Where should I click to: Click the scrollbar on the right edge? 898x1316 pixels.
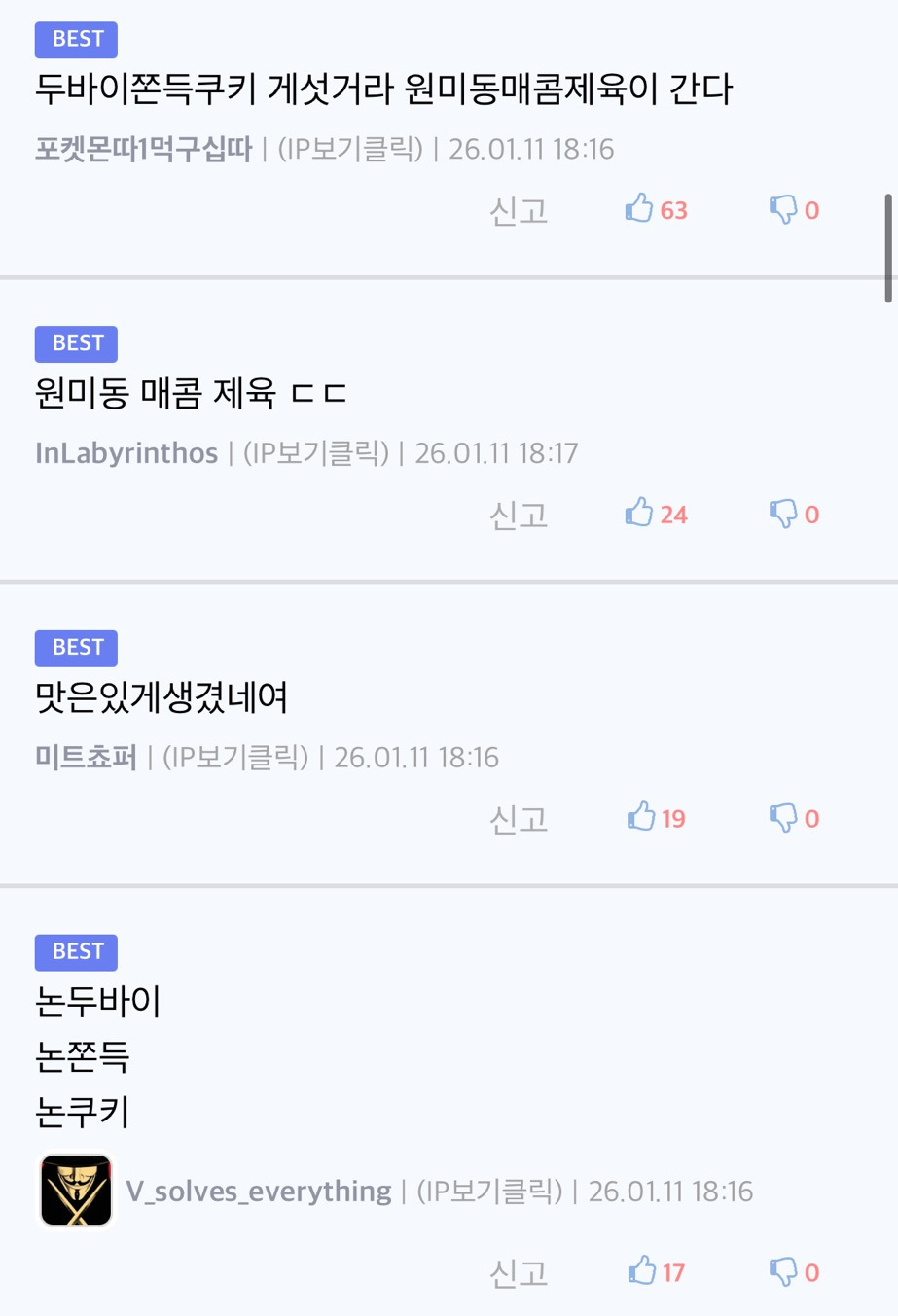(x=890, y=243)
